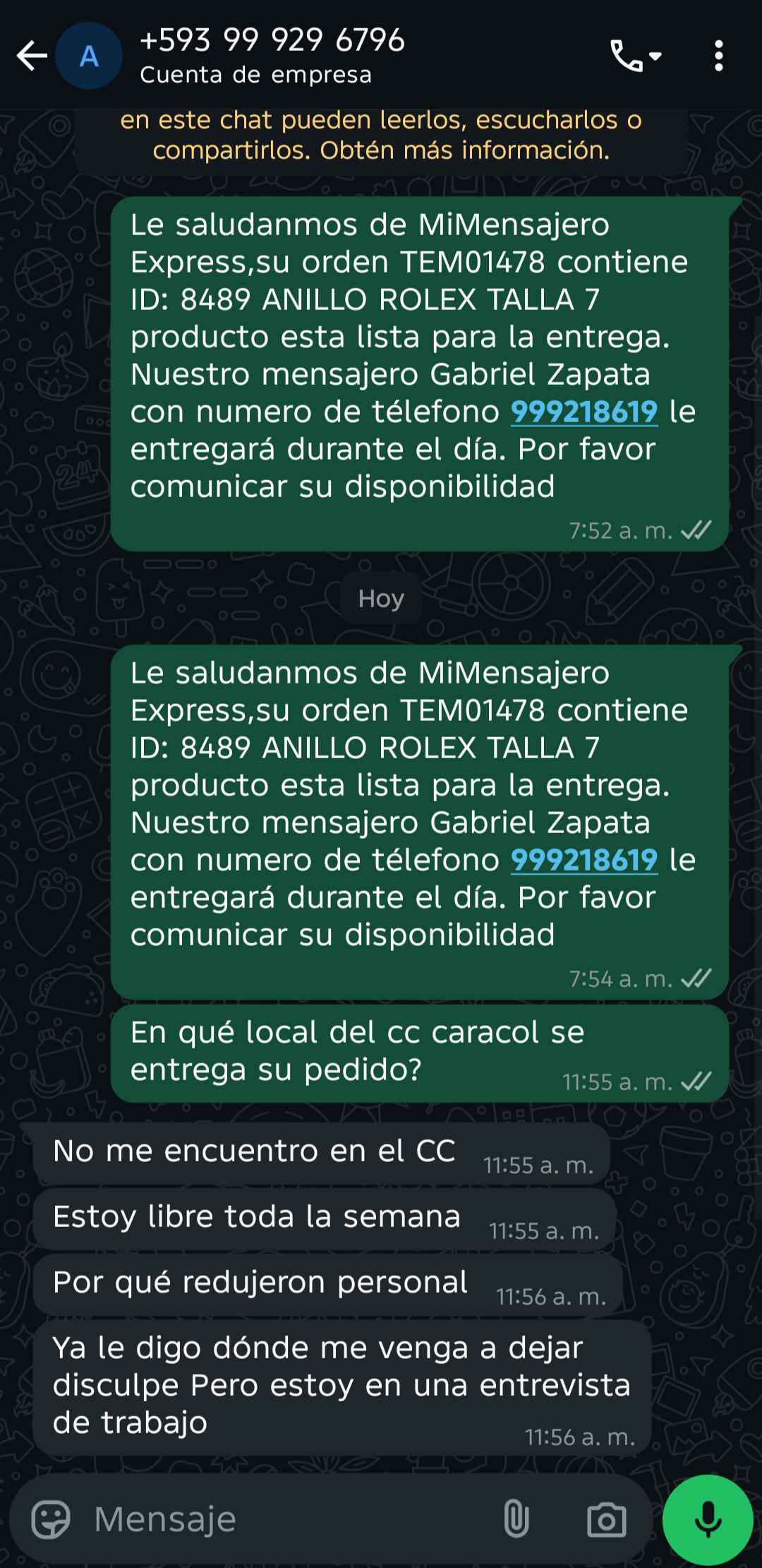Screen dimensions: 762x1568
Task: Tap phone link 999218619 in the 7:54 message
Action: 584,860
